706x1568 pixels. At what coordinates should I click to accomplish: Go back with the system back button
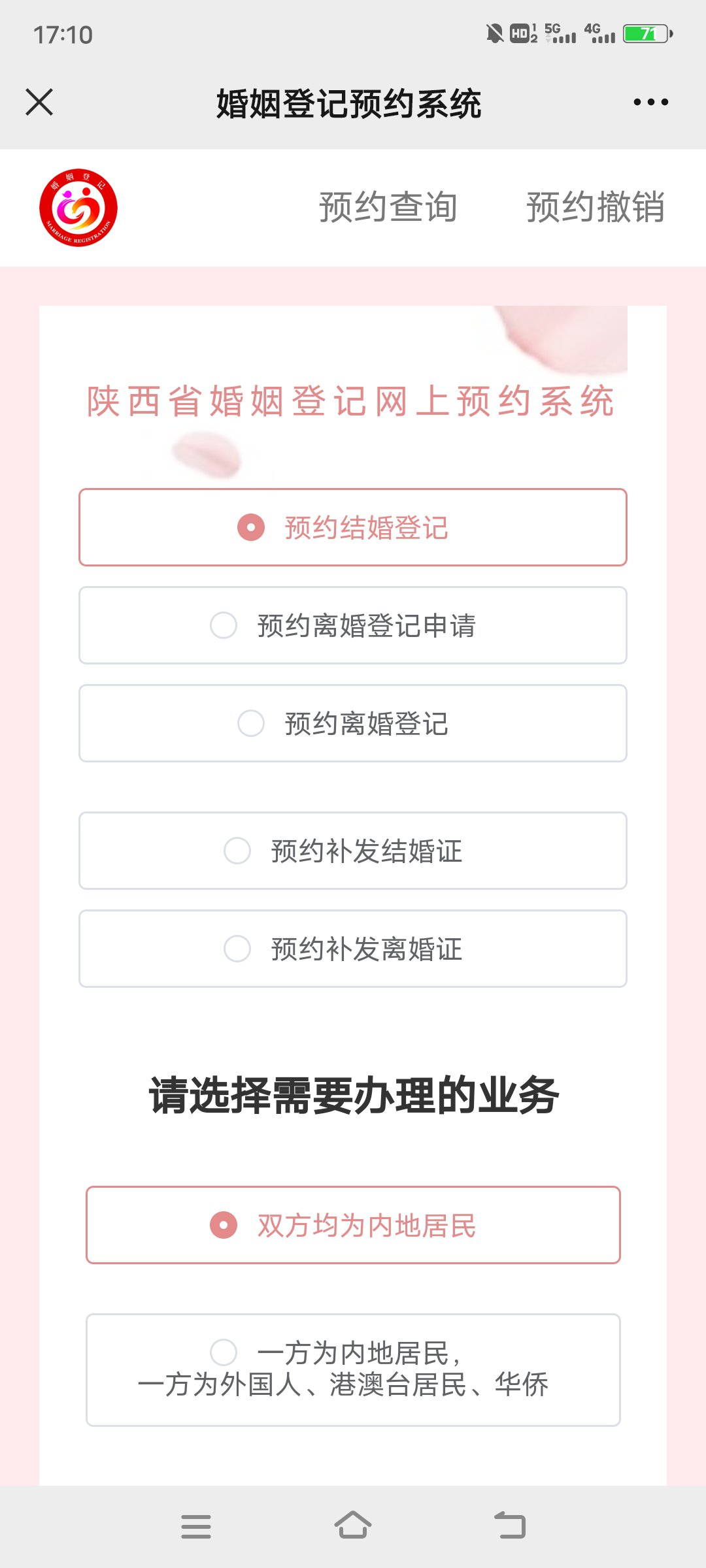coord(510,1526)
